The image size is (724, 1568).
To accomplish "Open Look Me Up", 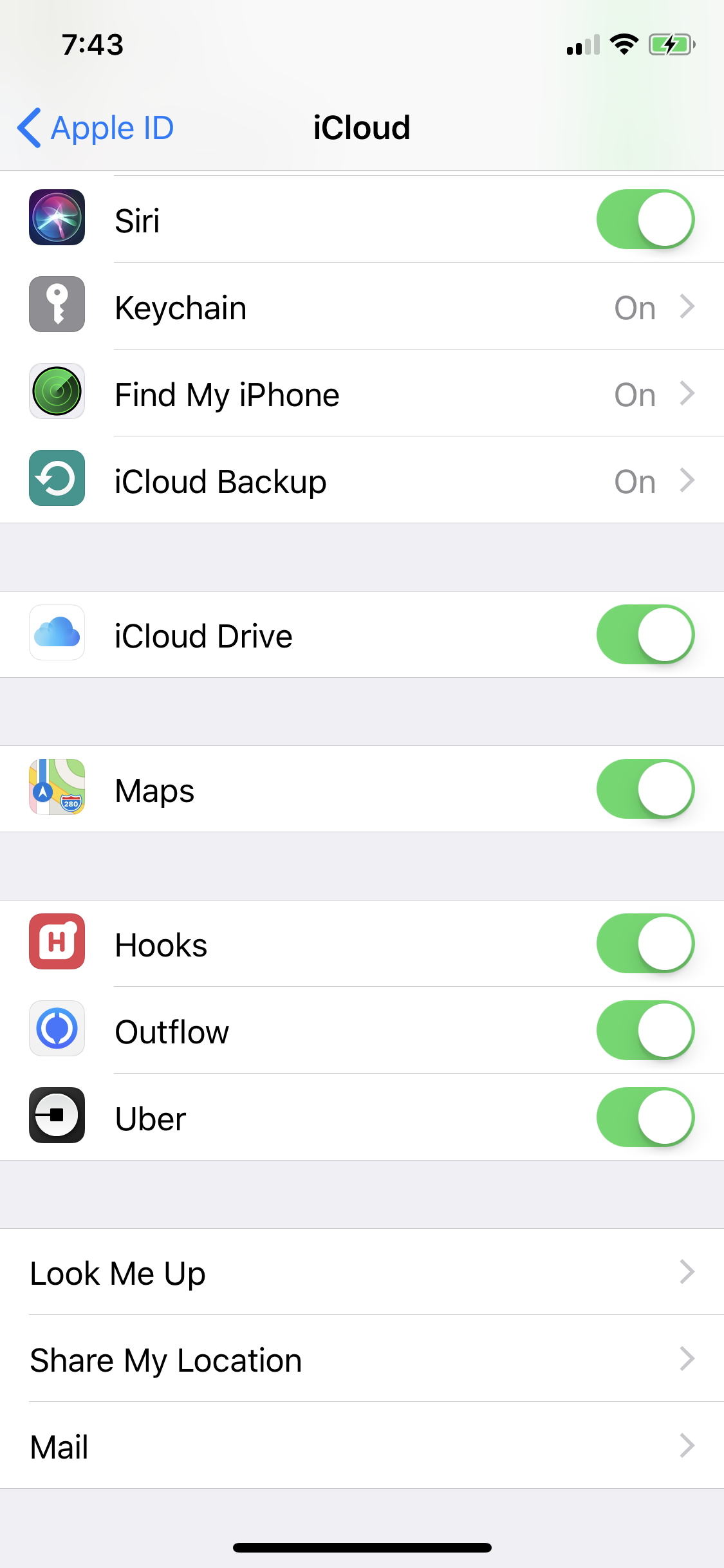I will (362, 1272).
